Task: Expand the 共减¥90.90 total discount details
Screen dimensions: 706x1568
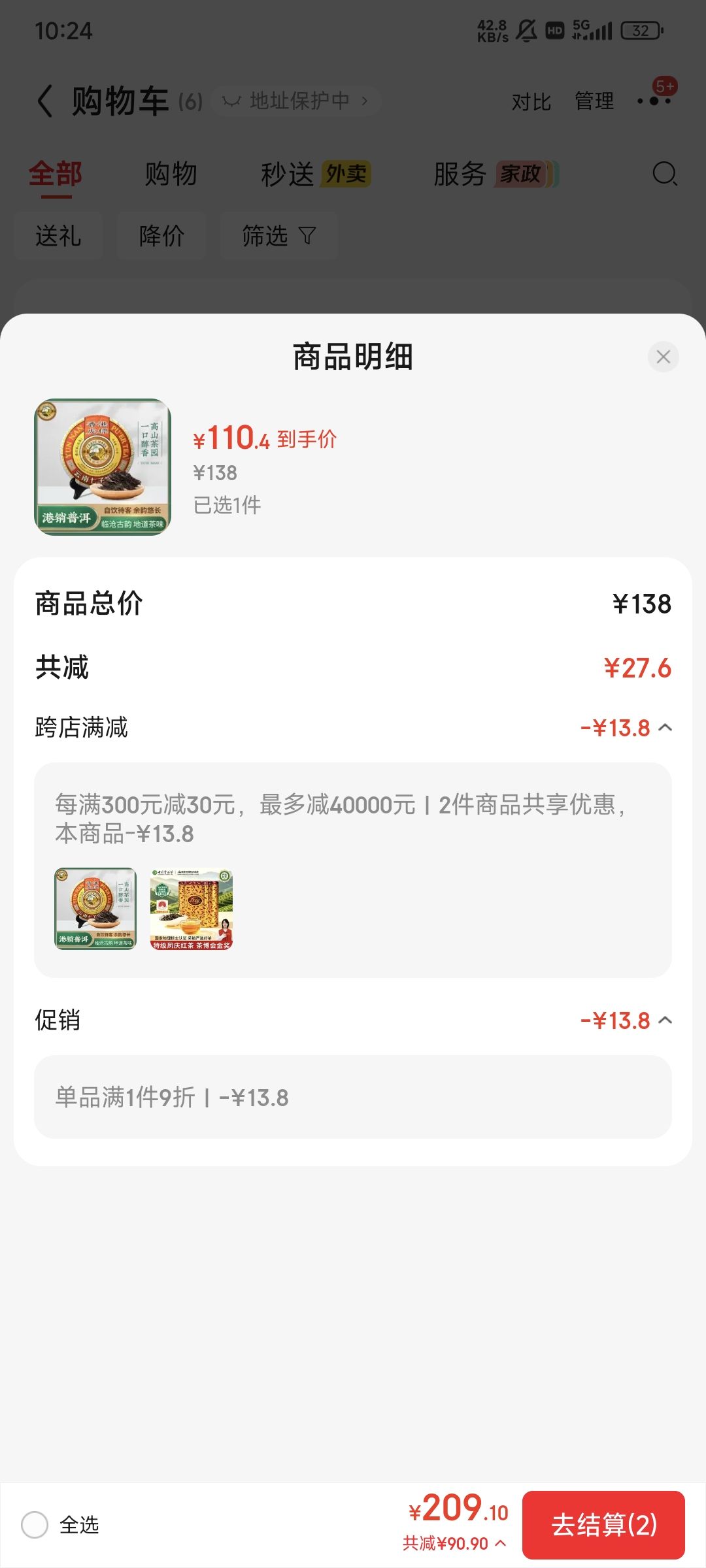Action: click(x=454, y=1543)
